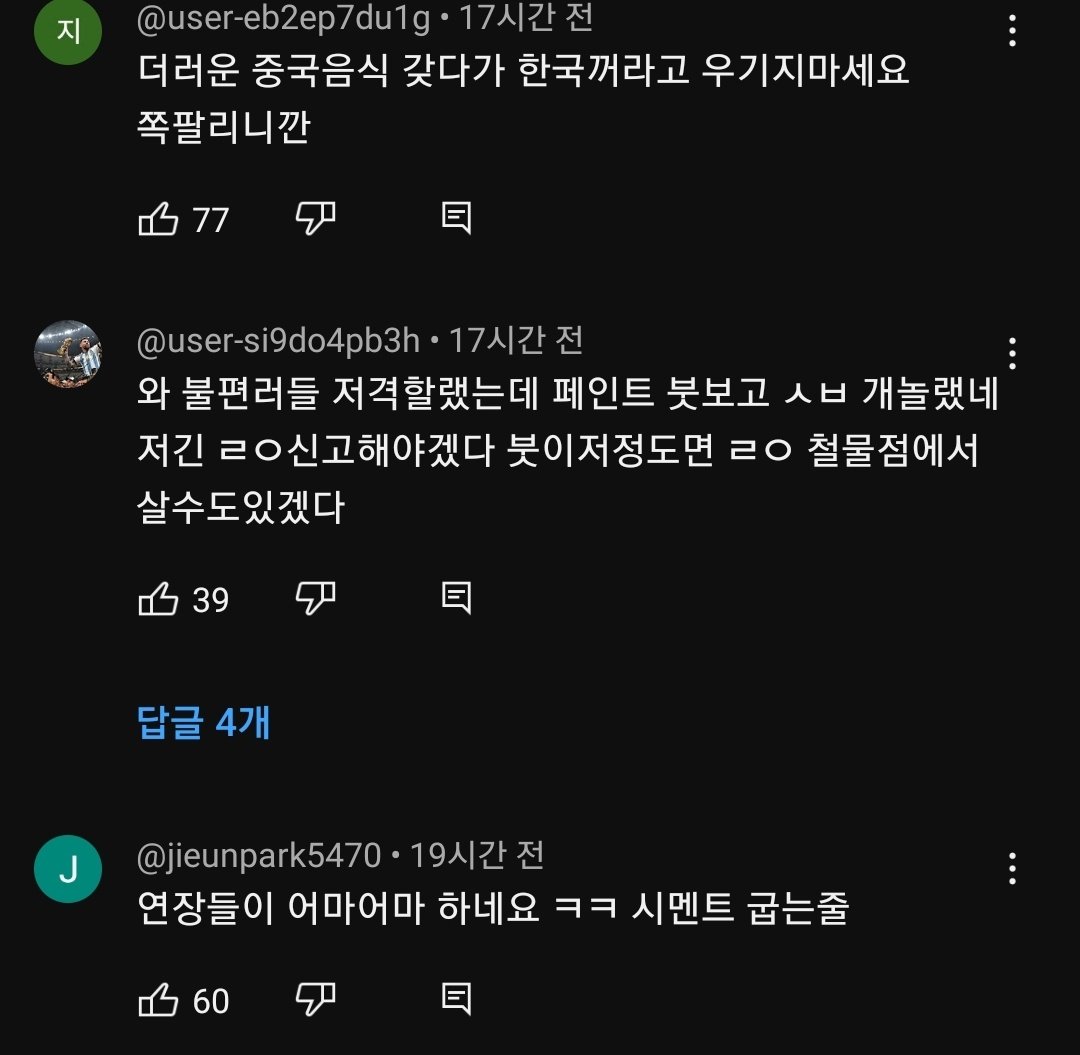Dislike the comment by @user-si9do4pb3h
The width and height of the screenshot is (1080, 1055).
click(316, 598)
